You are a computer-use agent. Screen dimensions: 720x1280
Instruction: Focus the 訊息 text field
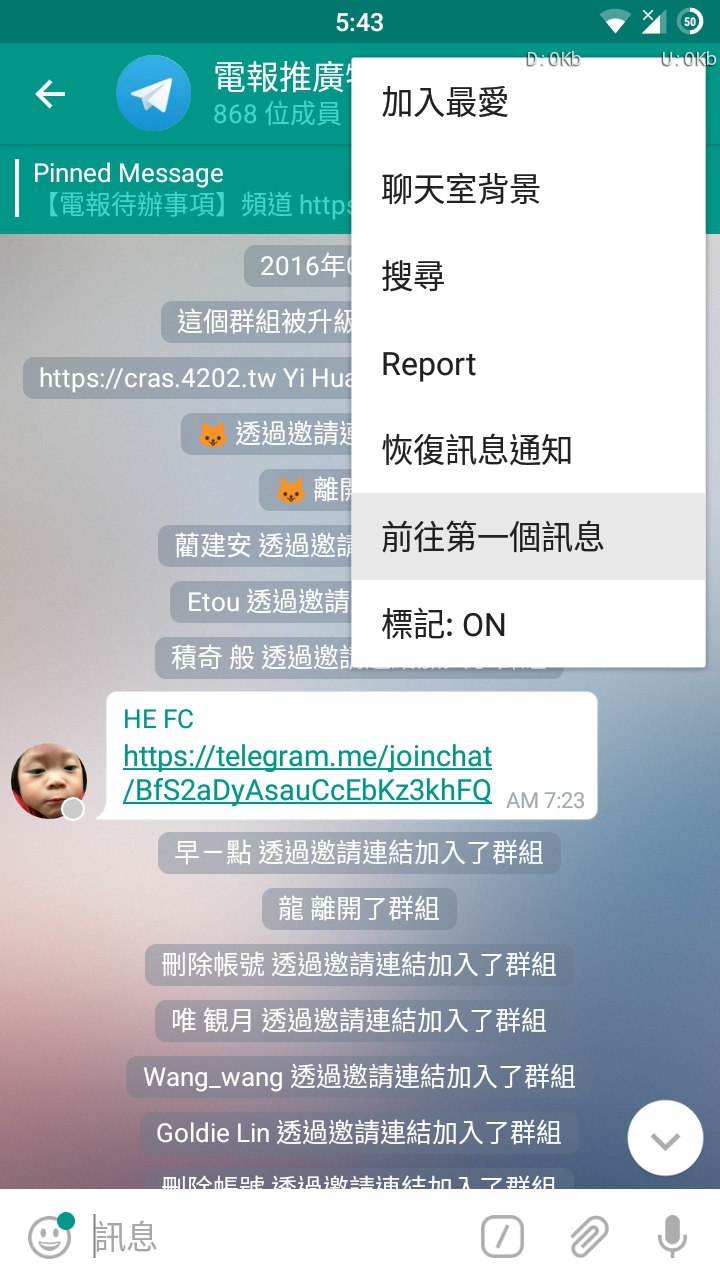point(270,1237)
